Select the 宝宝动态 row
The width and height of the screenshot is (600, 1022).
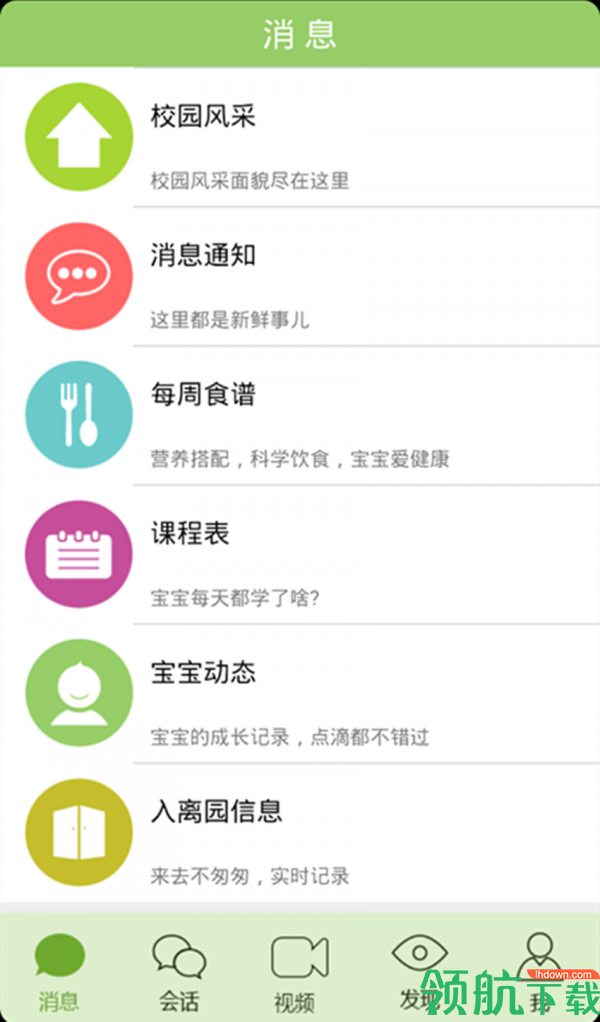point(300,694)
